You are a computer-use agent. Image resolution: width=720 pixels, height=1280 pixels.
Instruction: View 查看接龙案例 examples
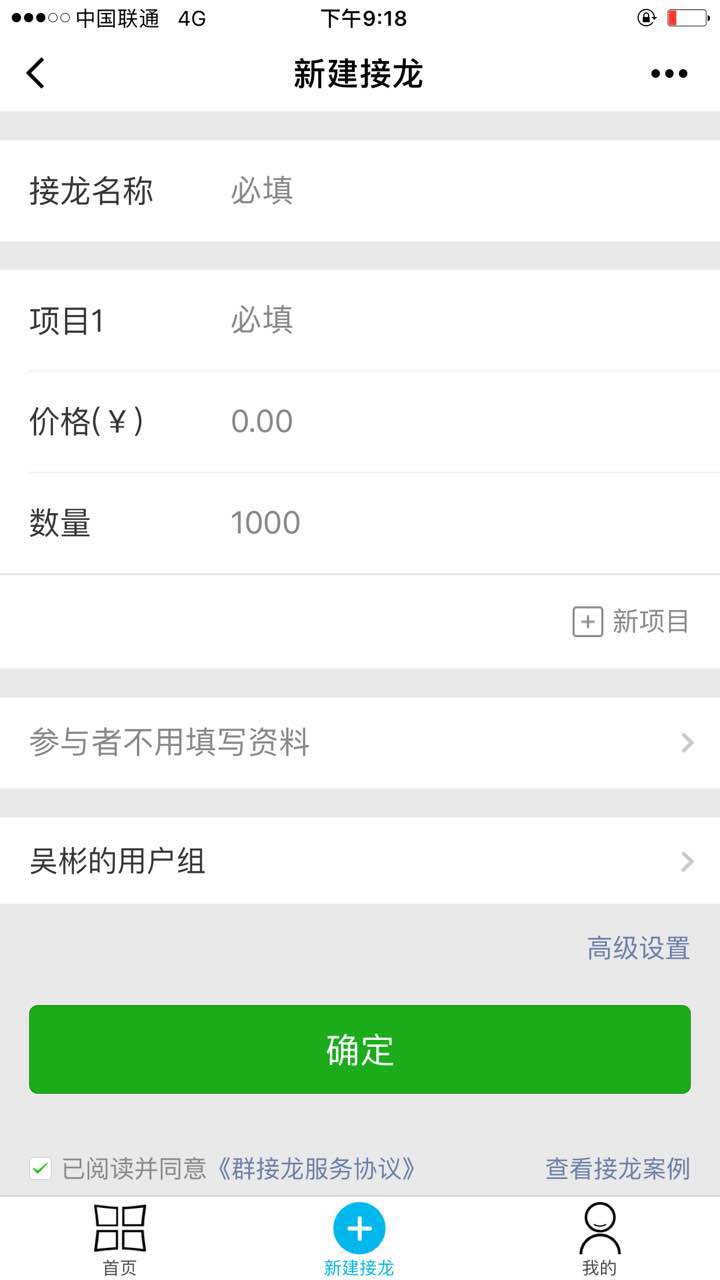618,1168
